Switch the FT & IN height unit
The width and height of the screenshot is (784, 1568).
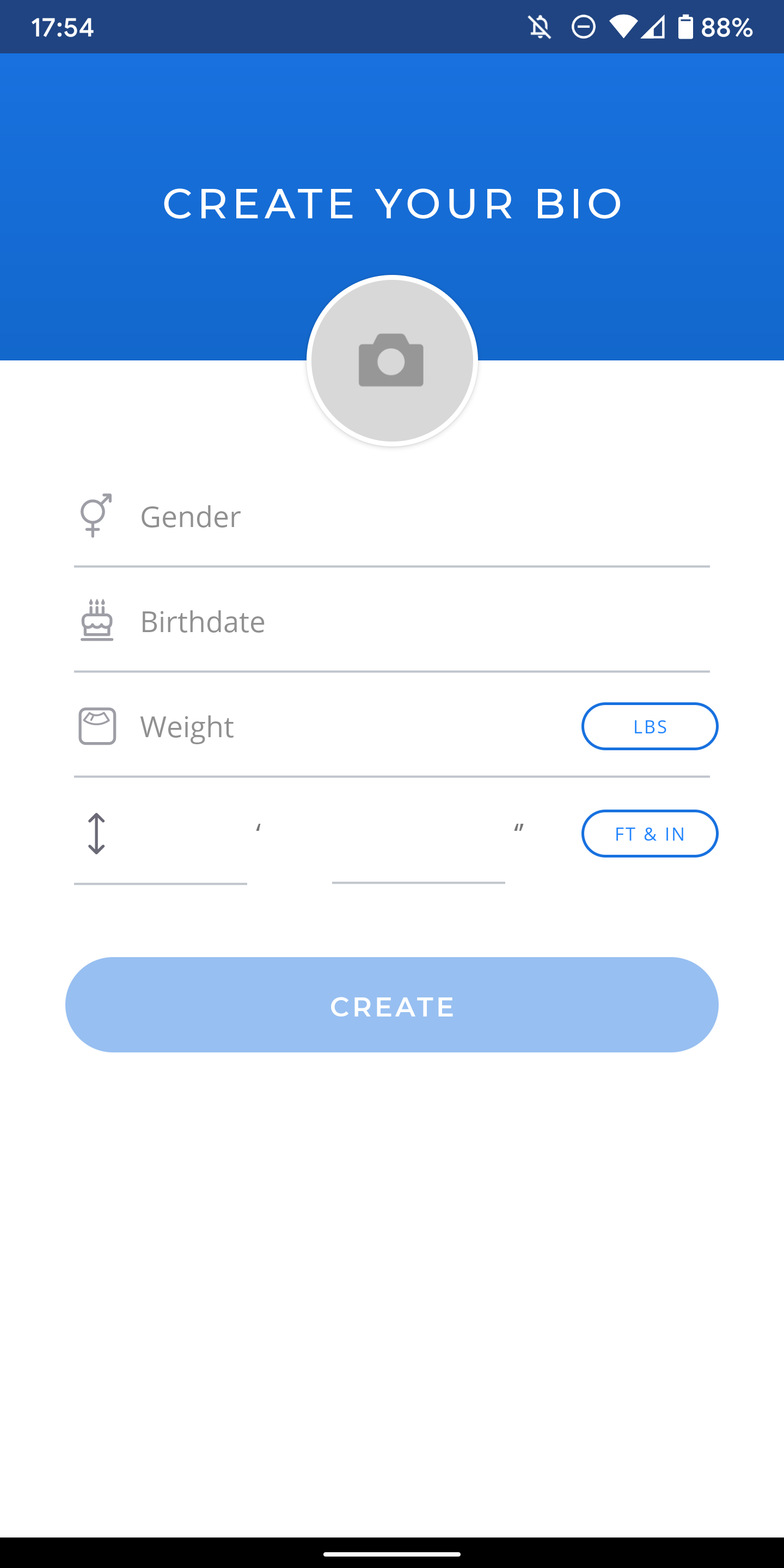[650, 834]
